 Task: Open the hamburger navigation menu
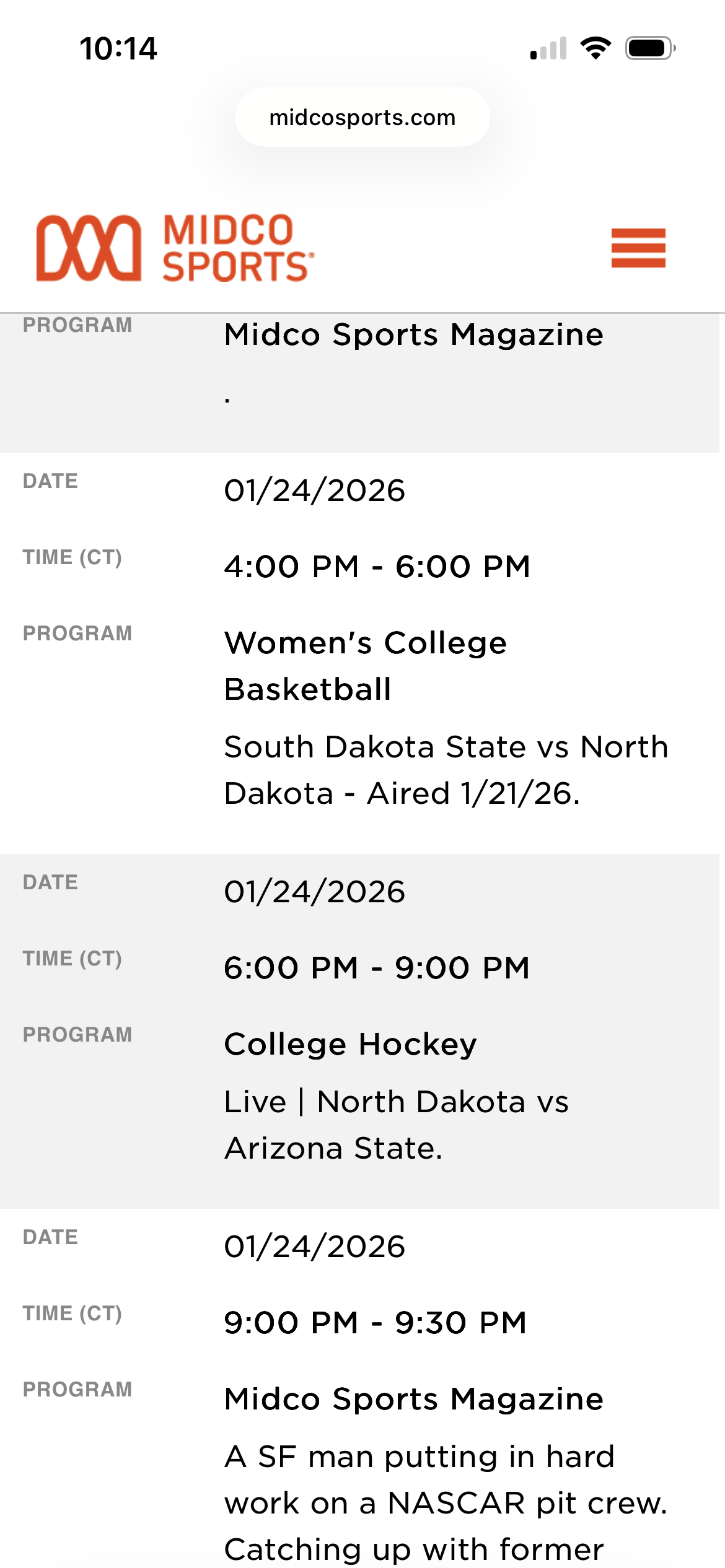pos(638,248)
